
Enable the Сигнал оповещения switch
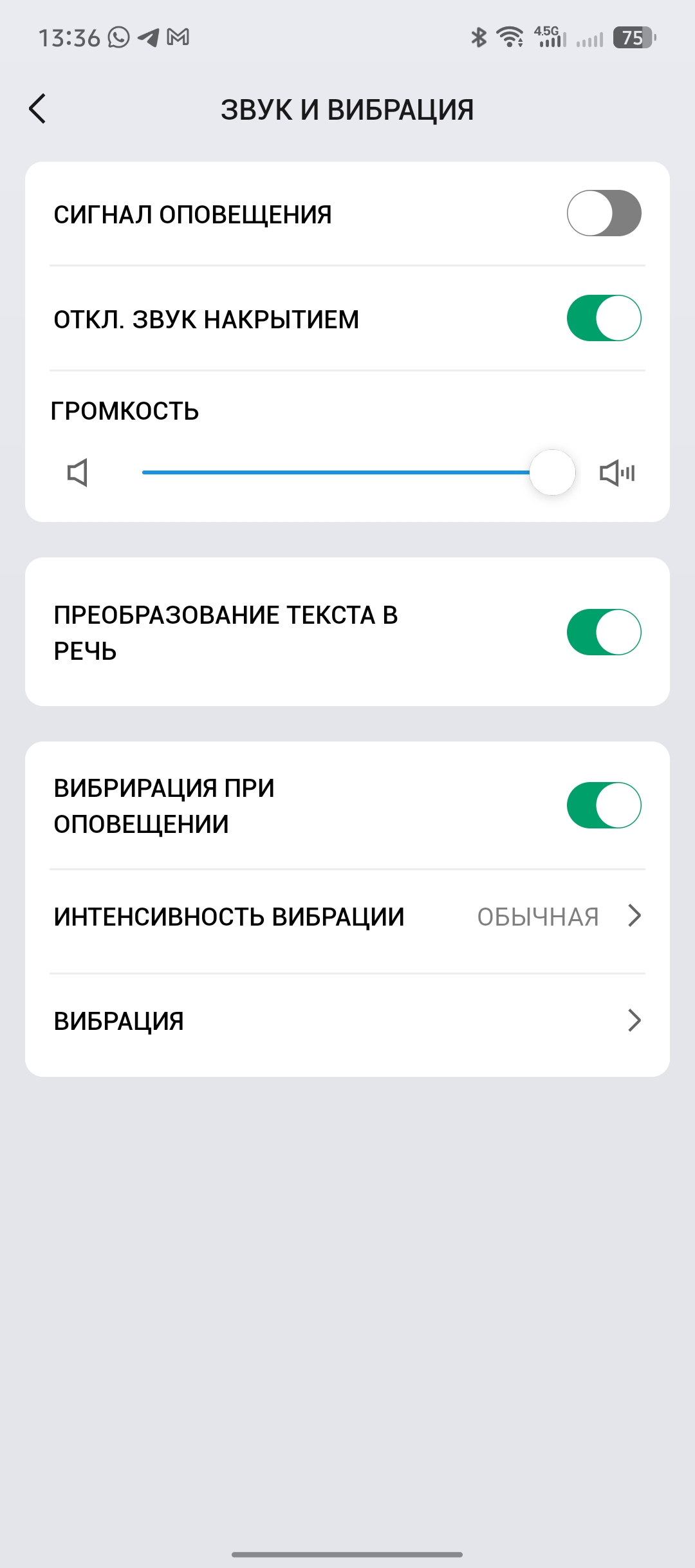(604, 214)
